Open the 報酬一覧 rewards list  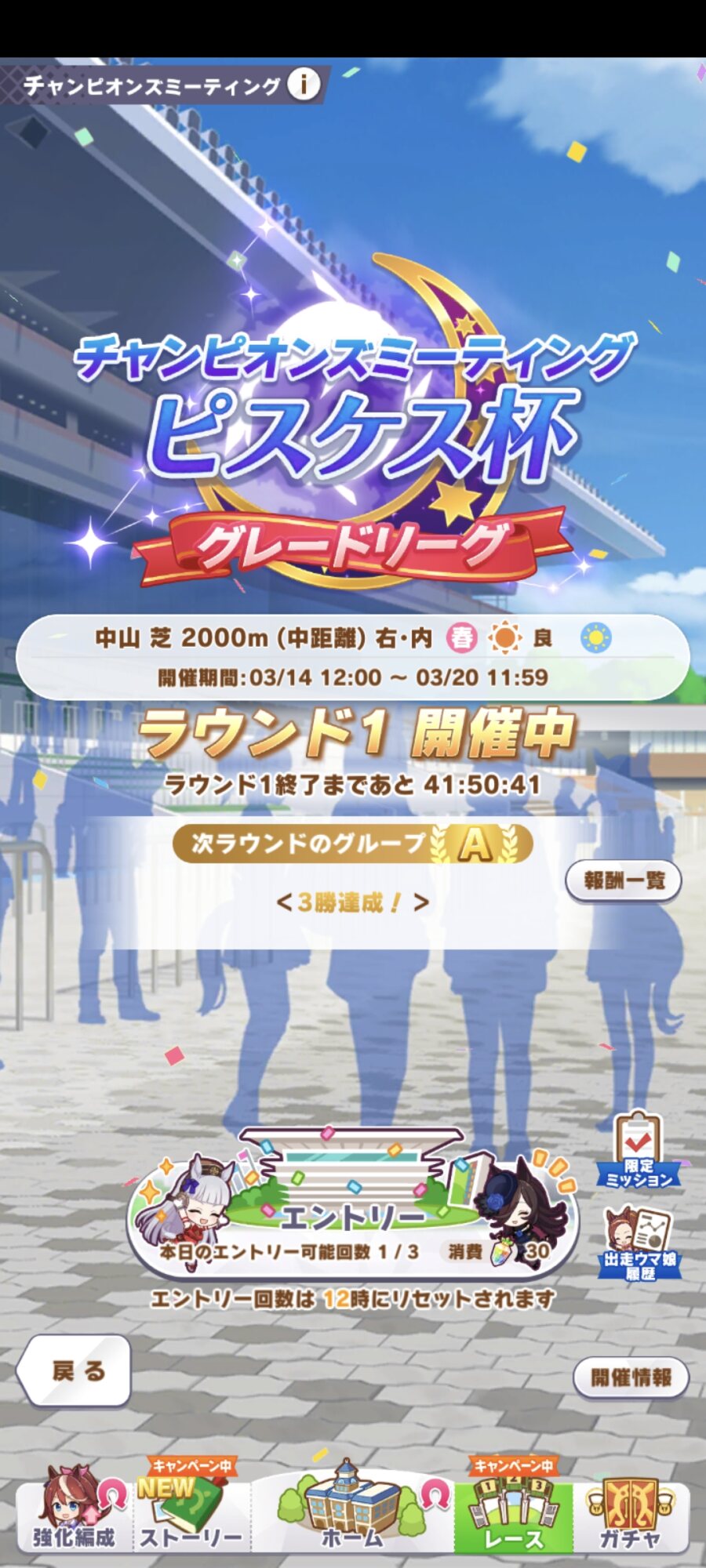(x=624, y=880)
